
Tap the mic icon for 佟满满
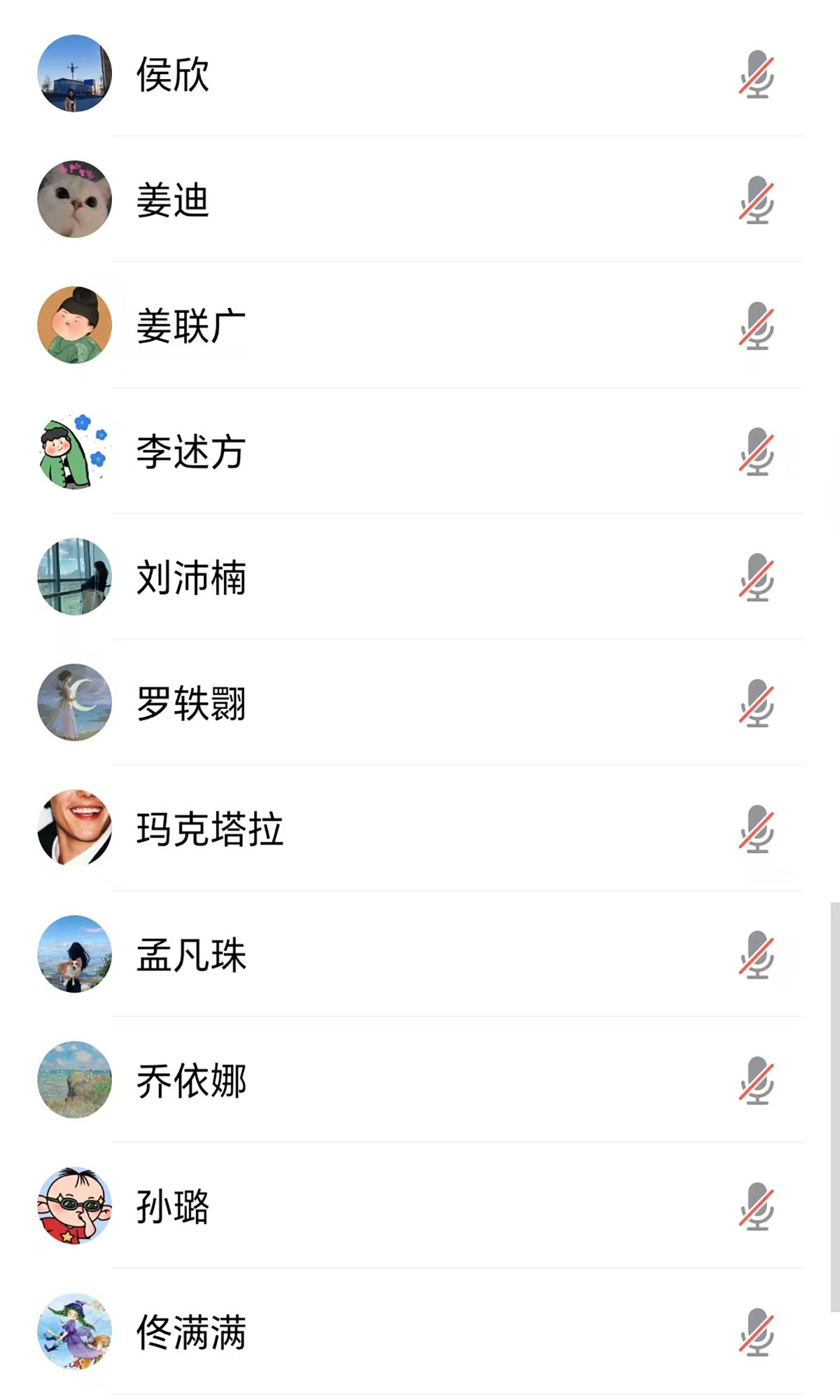point(756,1332)
